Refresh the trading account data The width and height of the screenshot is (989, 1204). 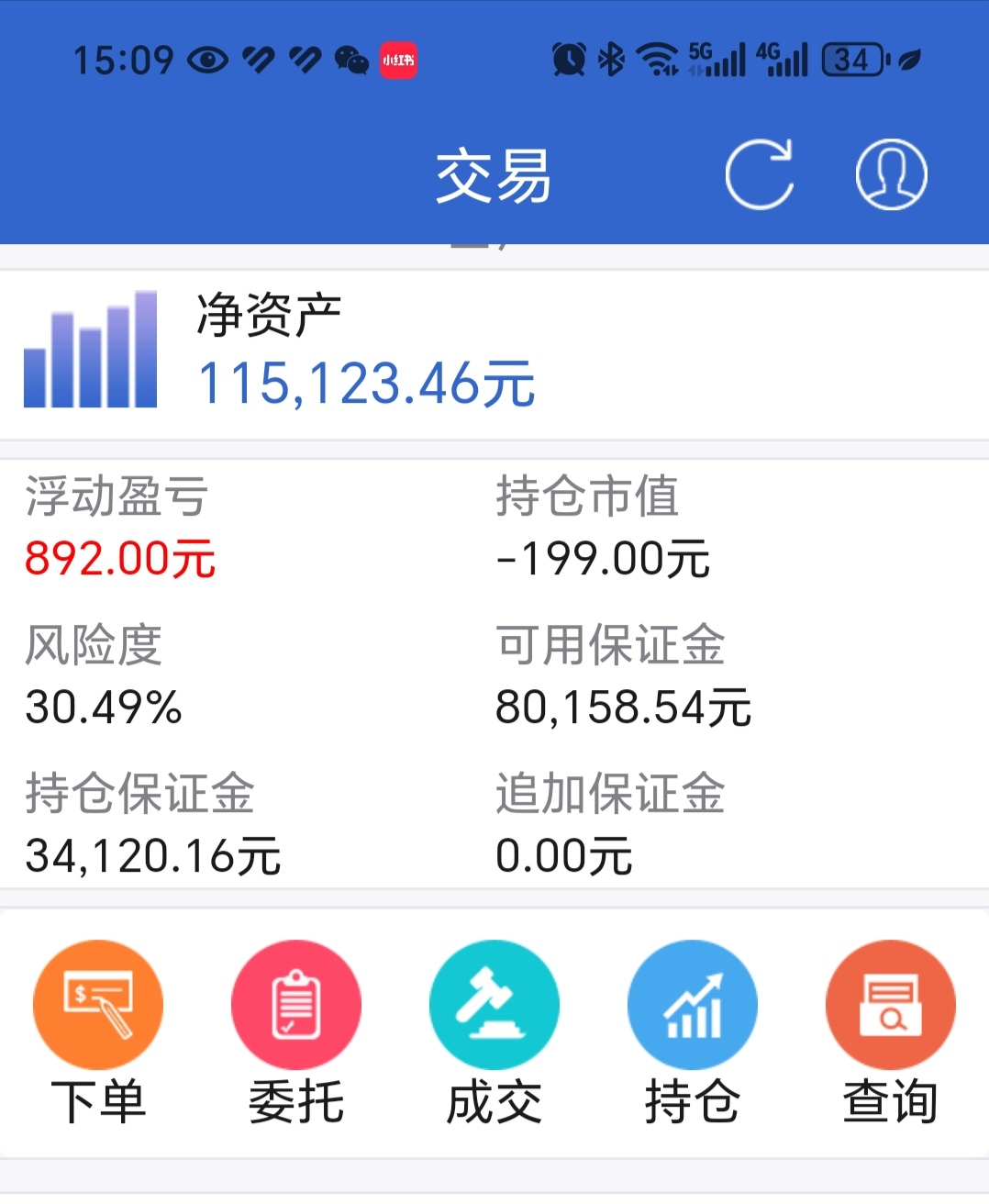pos(760,174)
